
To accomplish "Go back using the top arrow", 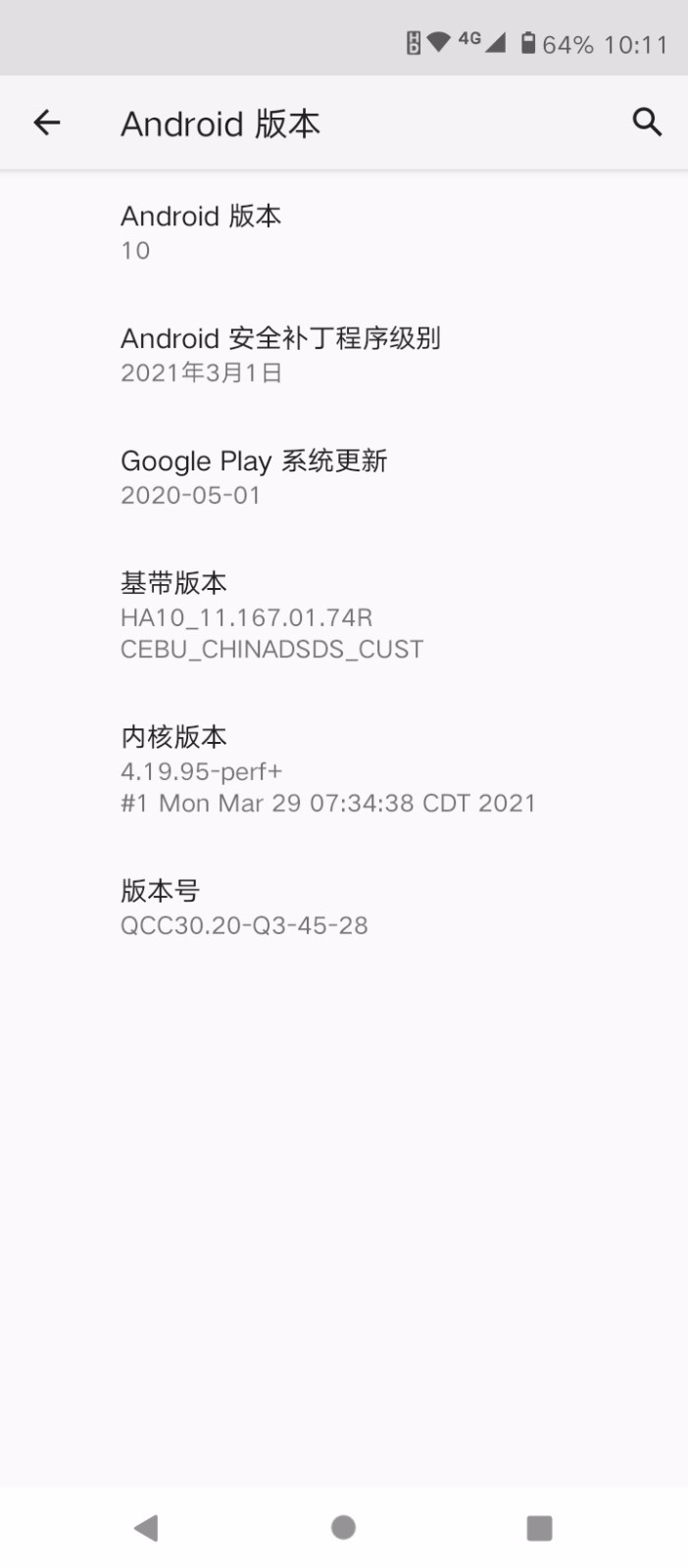I will click(x=47, y=122).
